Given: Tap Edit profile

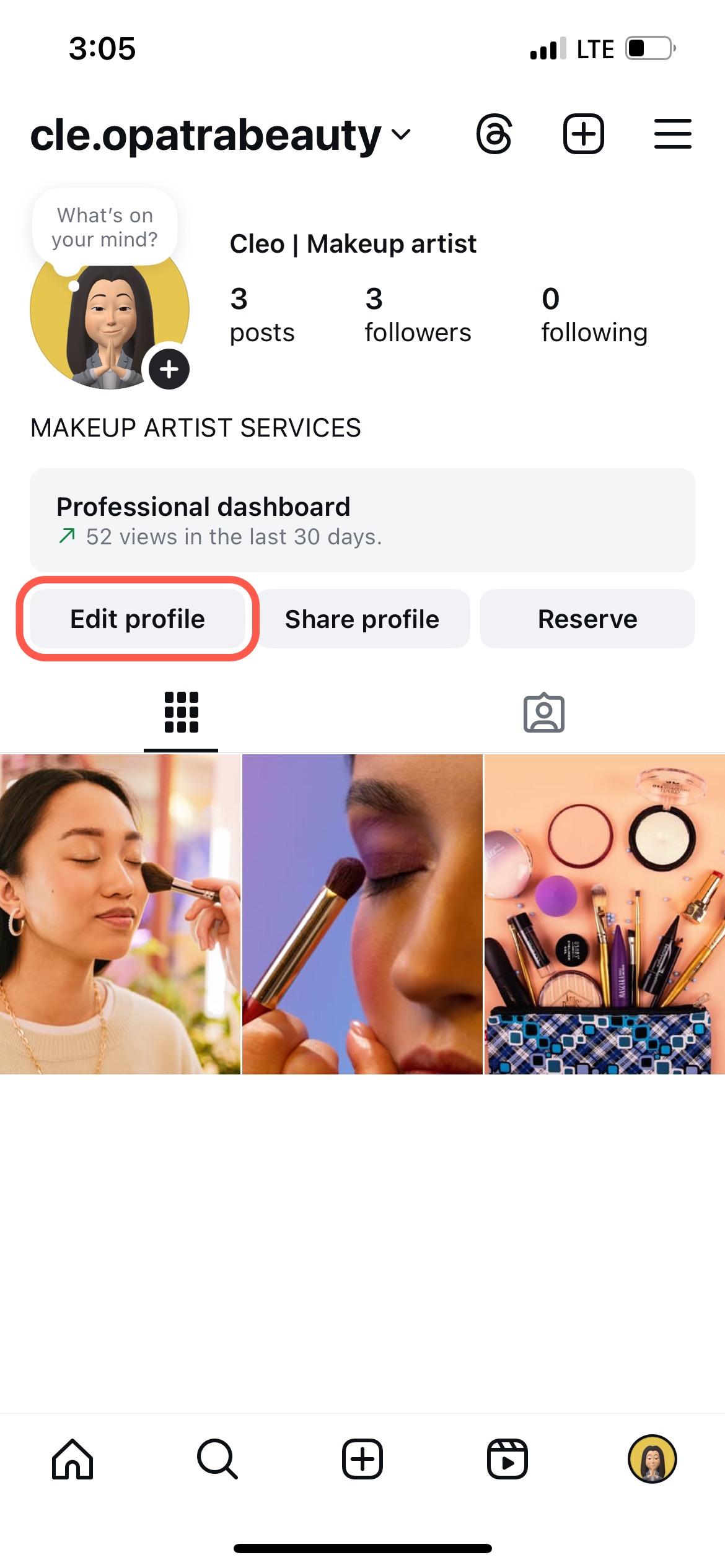Looking at the screenshot, I should pyautogui.click(x=138, y=619).
